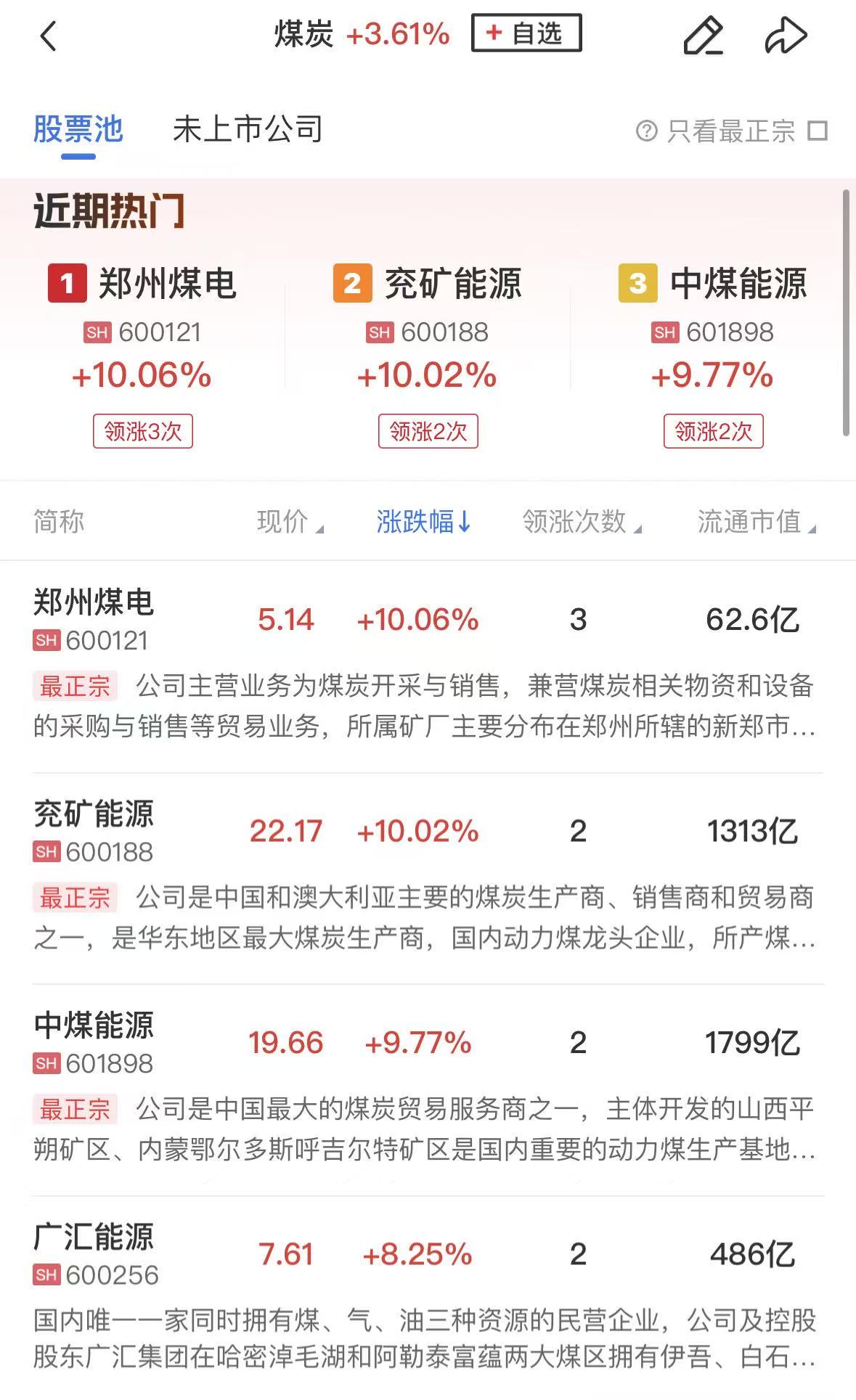Open the help icon beside 只看最正宗
This screenshot has width=856, height=1400.
point(646,131)
